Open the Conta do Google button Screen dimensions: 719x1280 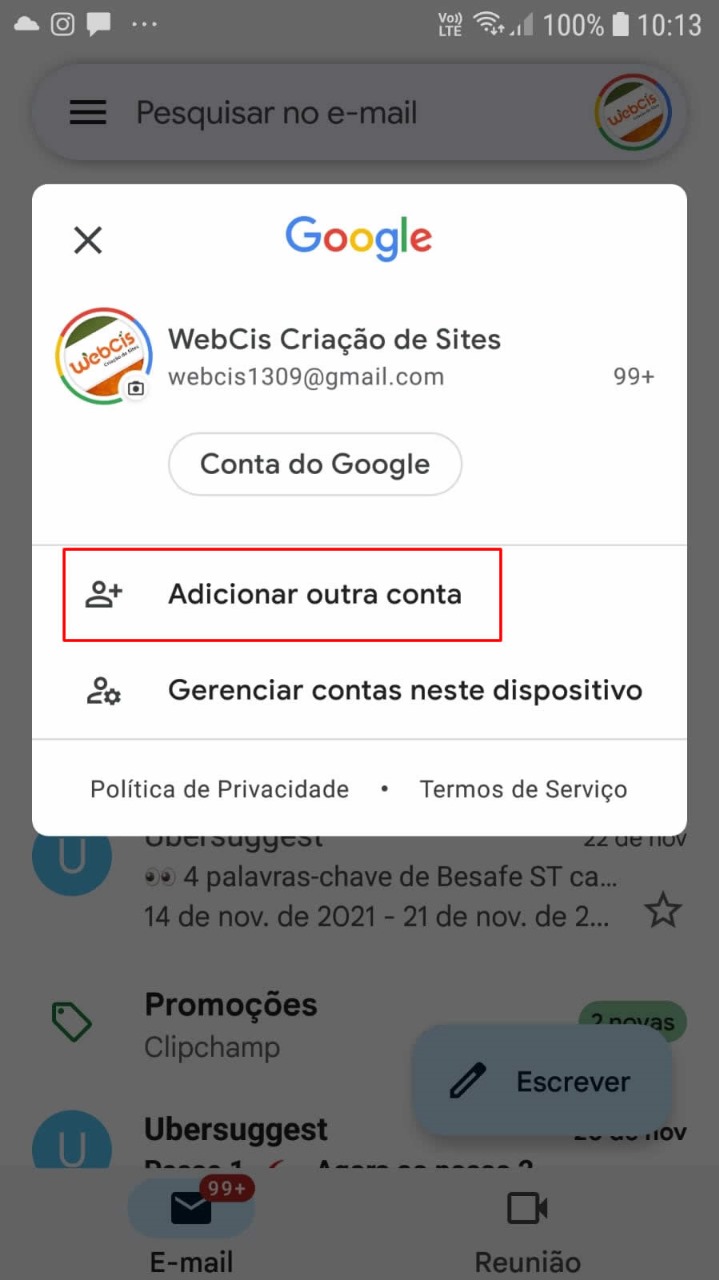[315, 464]
